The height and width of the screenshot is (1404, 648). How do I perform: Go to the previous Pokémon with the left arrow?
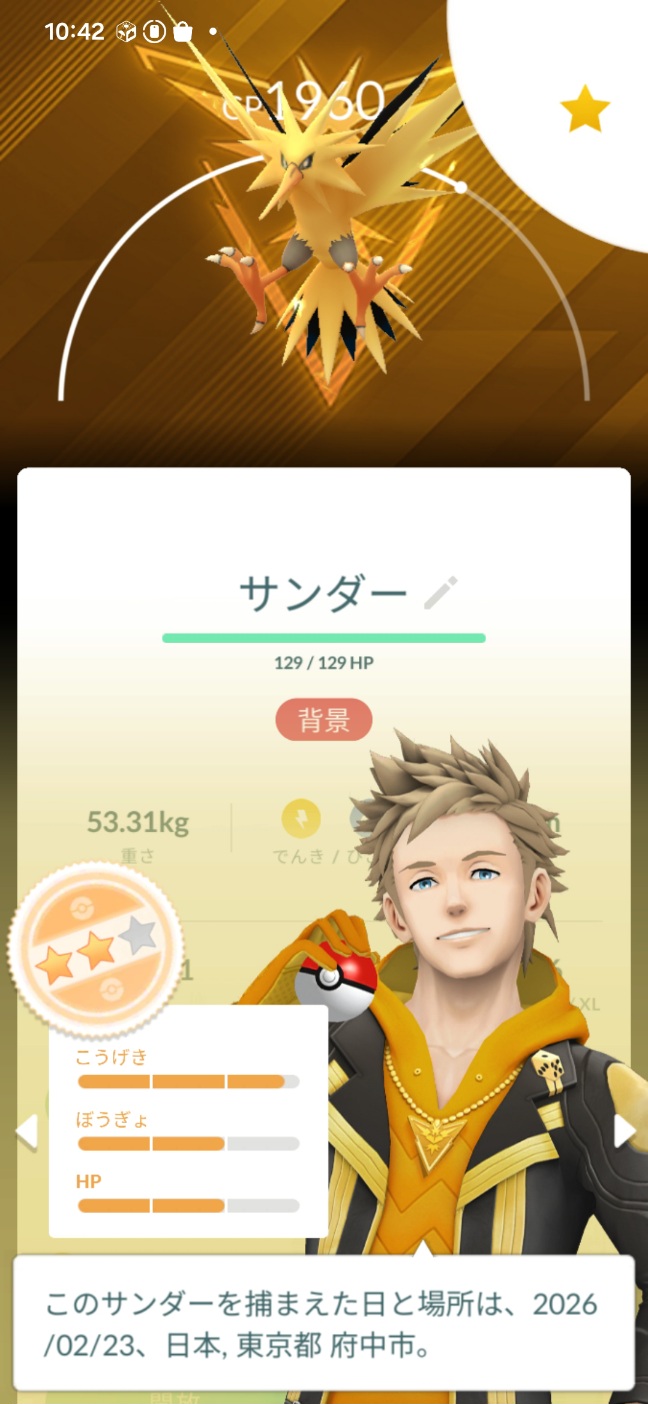point(26,1130)
